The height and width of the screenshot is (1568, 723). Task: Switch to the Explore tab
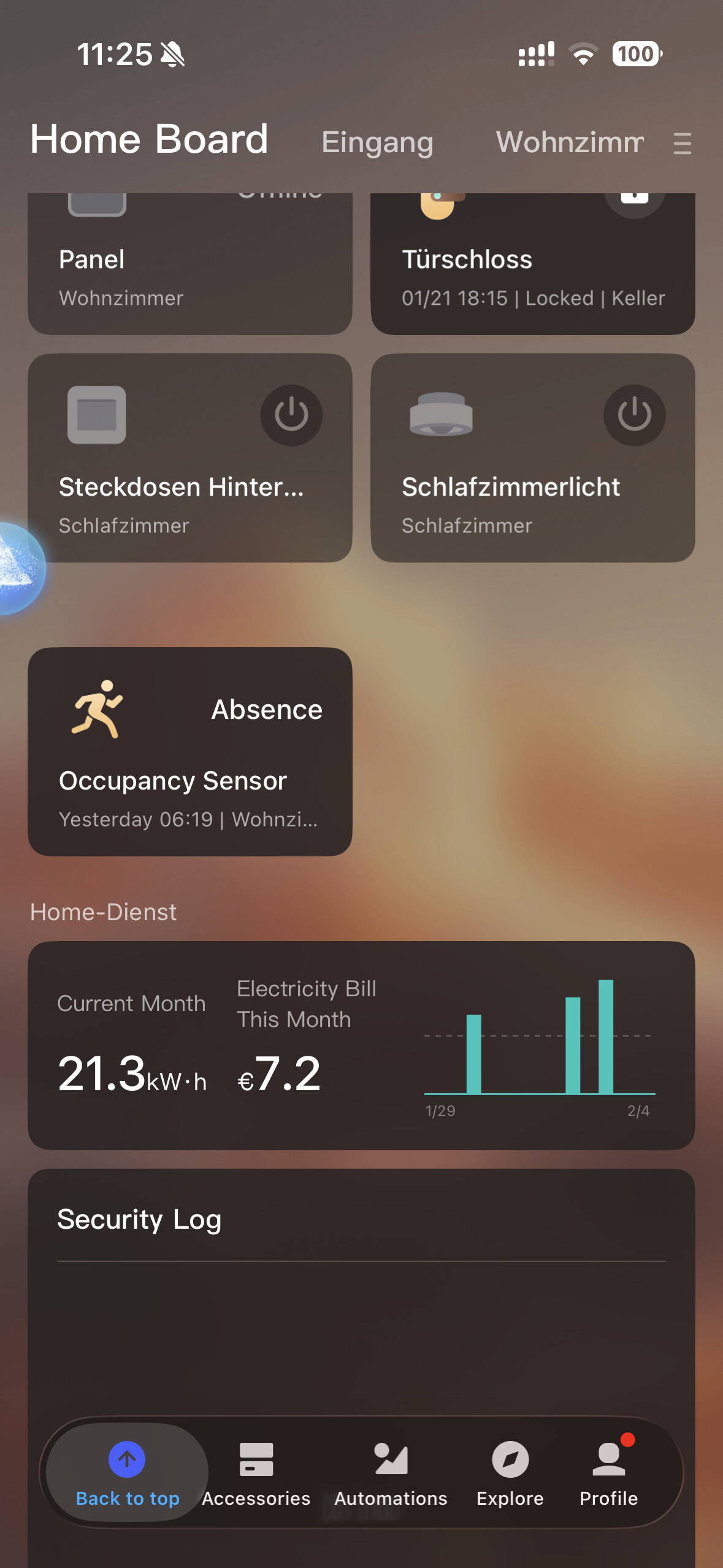tap(510, 1472)
